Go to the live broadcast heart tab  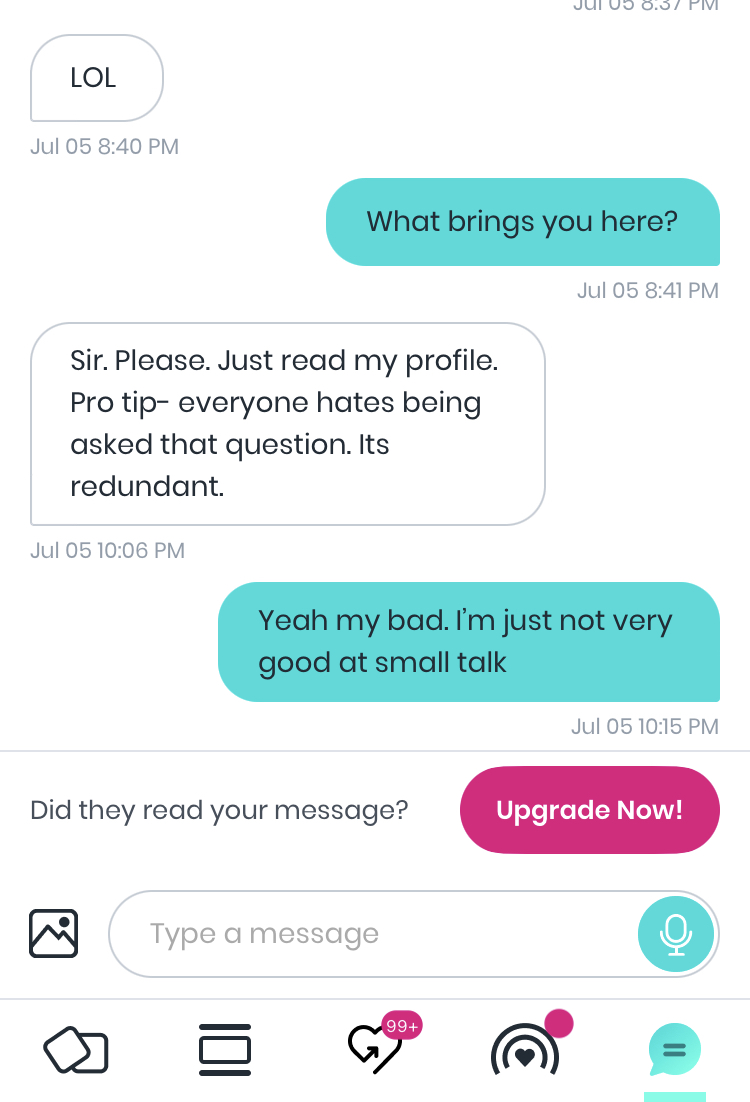[525, 1050]
